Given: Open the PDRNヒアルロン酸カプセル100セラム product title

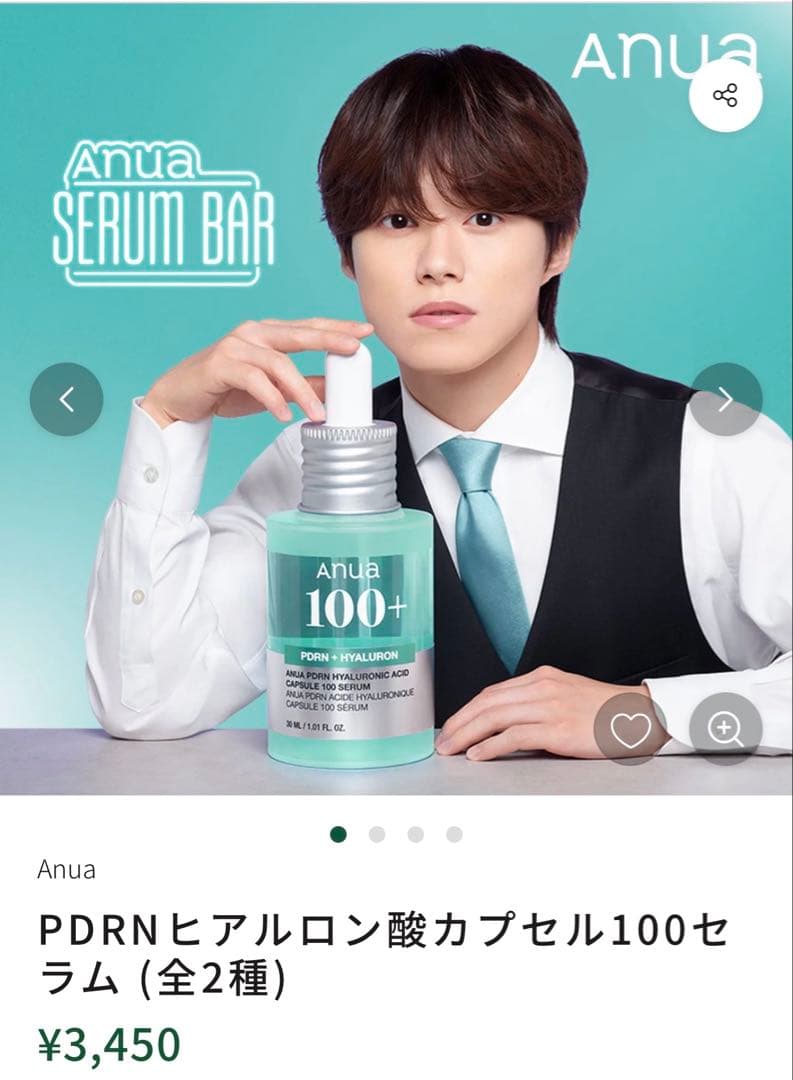Looking at the screenshot, I should 380,946.
